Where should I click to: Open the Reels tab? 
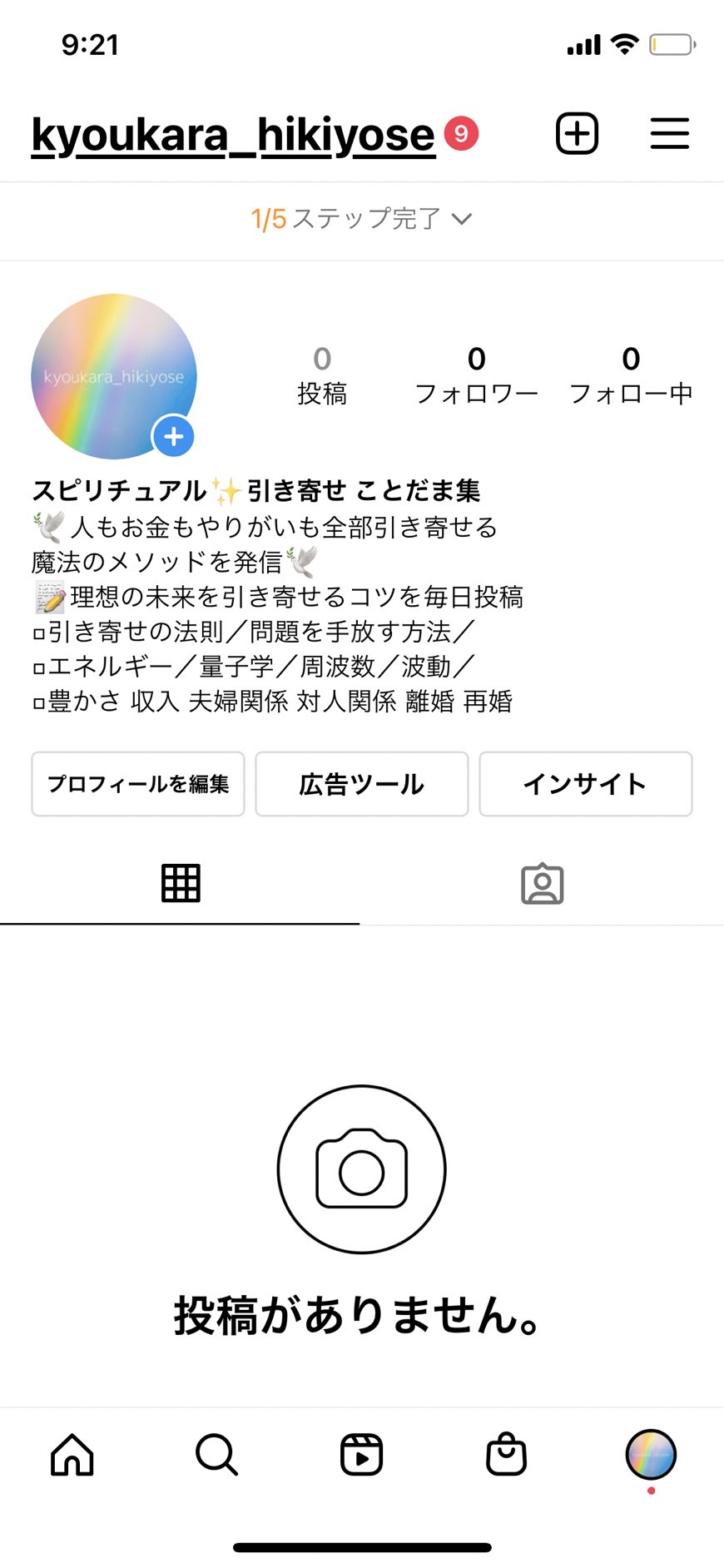click(x=362, y=1454)
